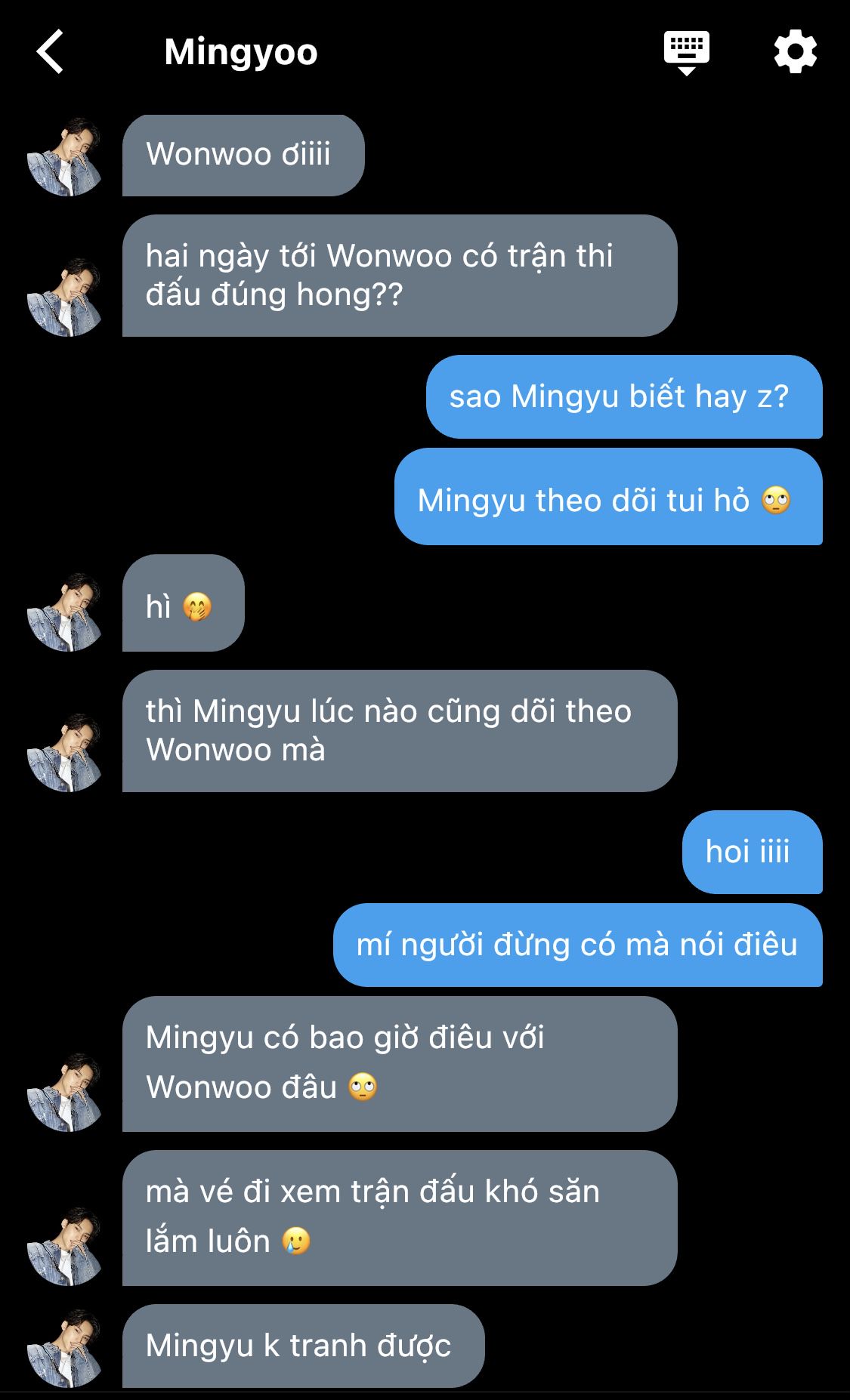Go back using the arrow icon
Viewport: 850px width, 1400px height.
50,52
